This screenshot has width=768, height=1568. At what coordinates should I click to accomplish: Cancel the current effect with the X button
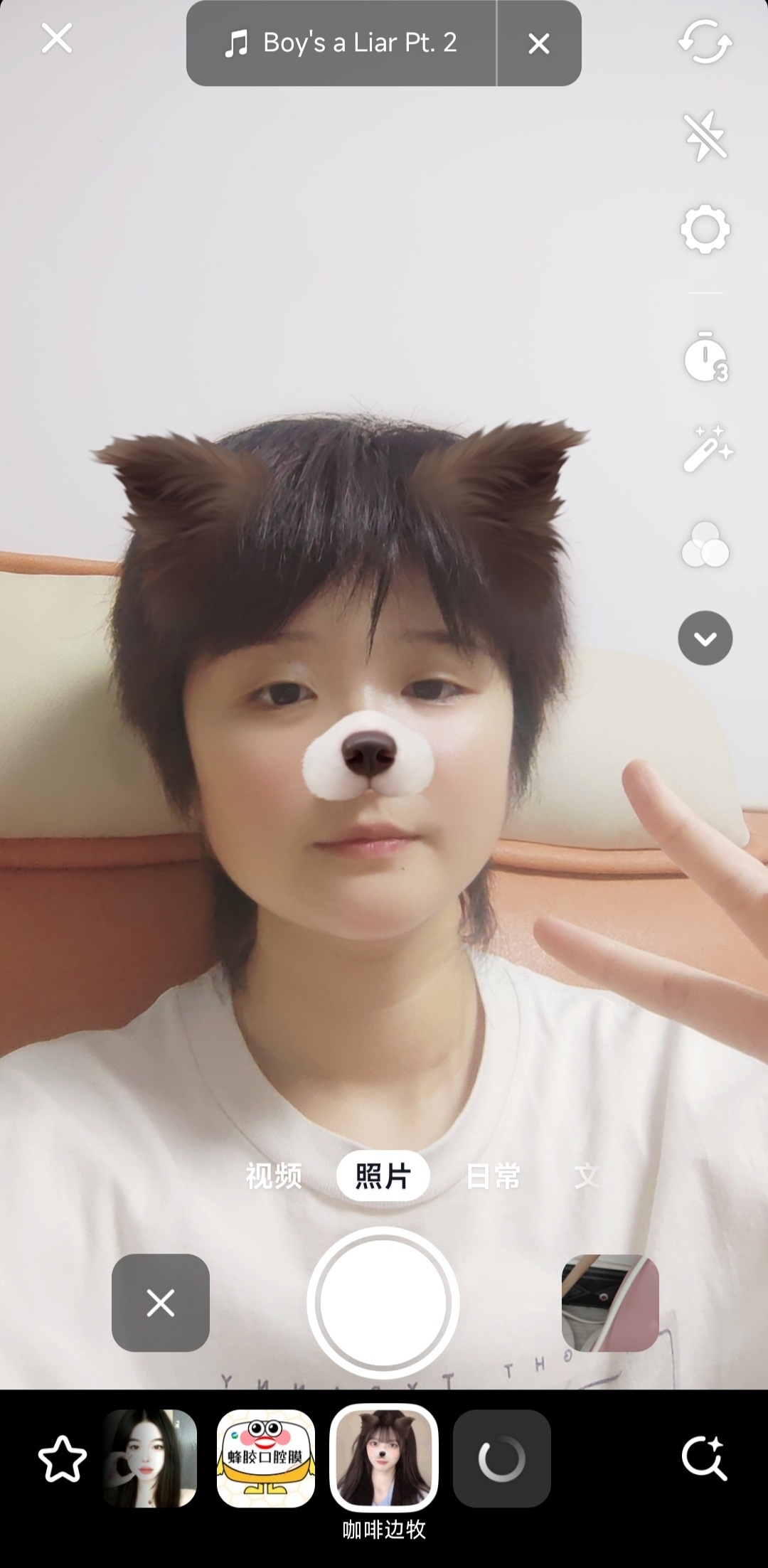pyautogui.click(x=161, y=1303)
